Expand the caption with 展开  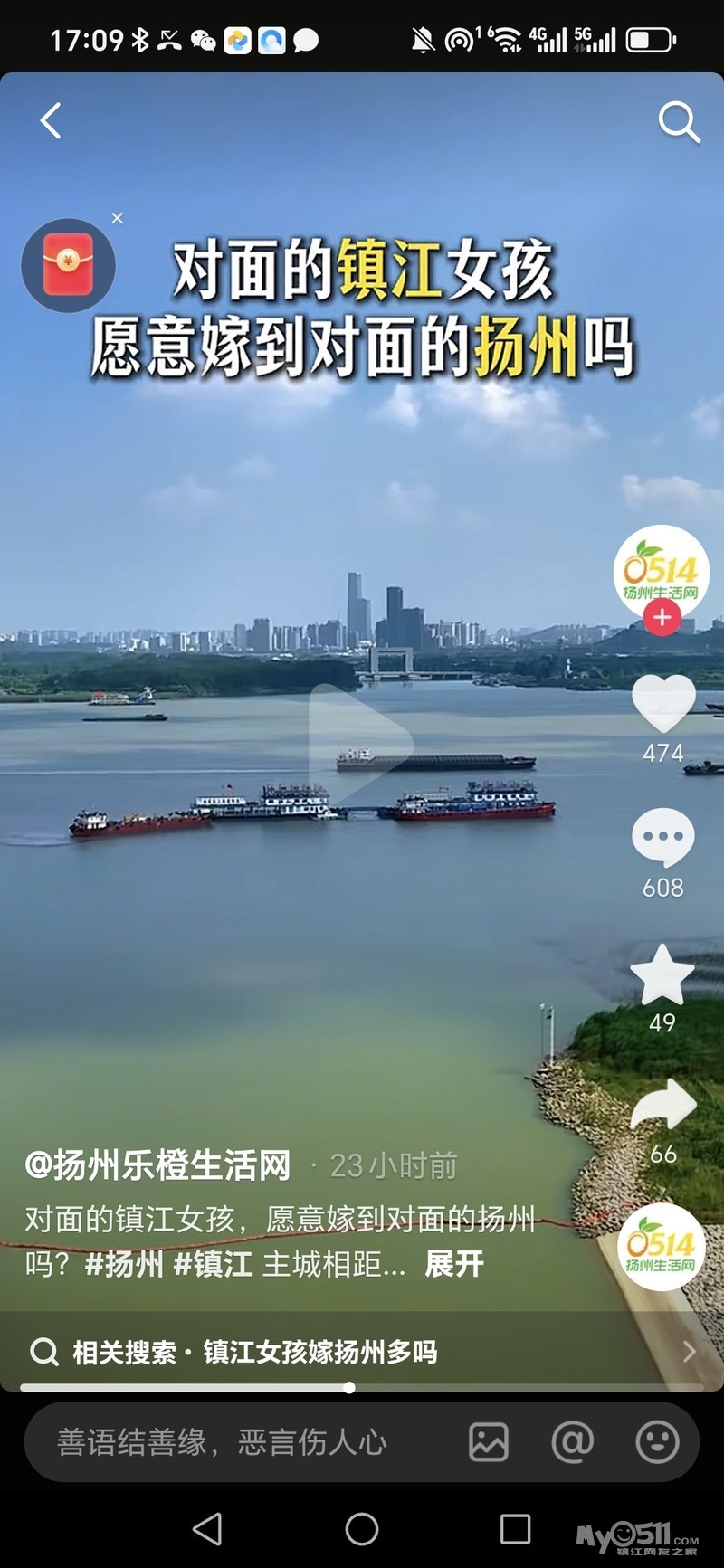pyautogui.click(x=454, y=1264)
